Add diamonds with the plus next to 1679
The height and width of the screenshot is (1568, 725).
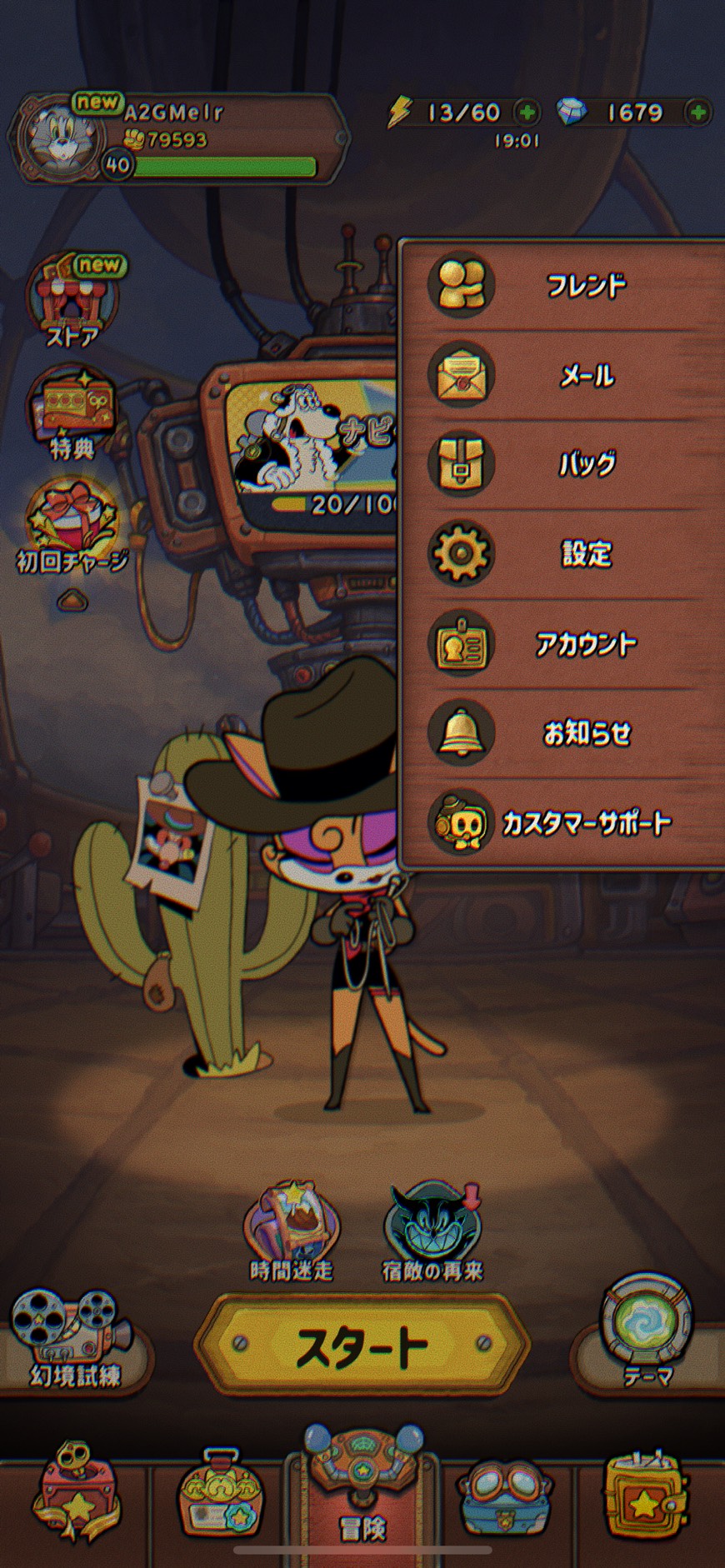(x=698, y=112)
